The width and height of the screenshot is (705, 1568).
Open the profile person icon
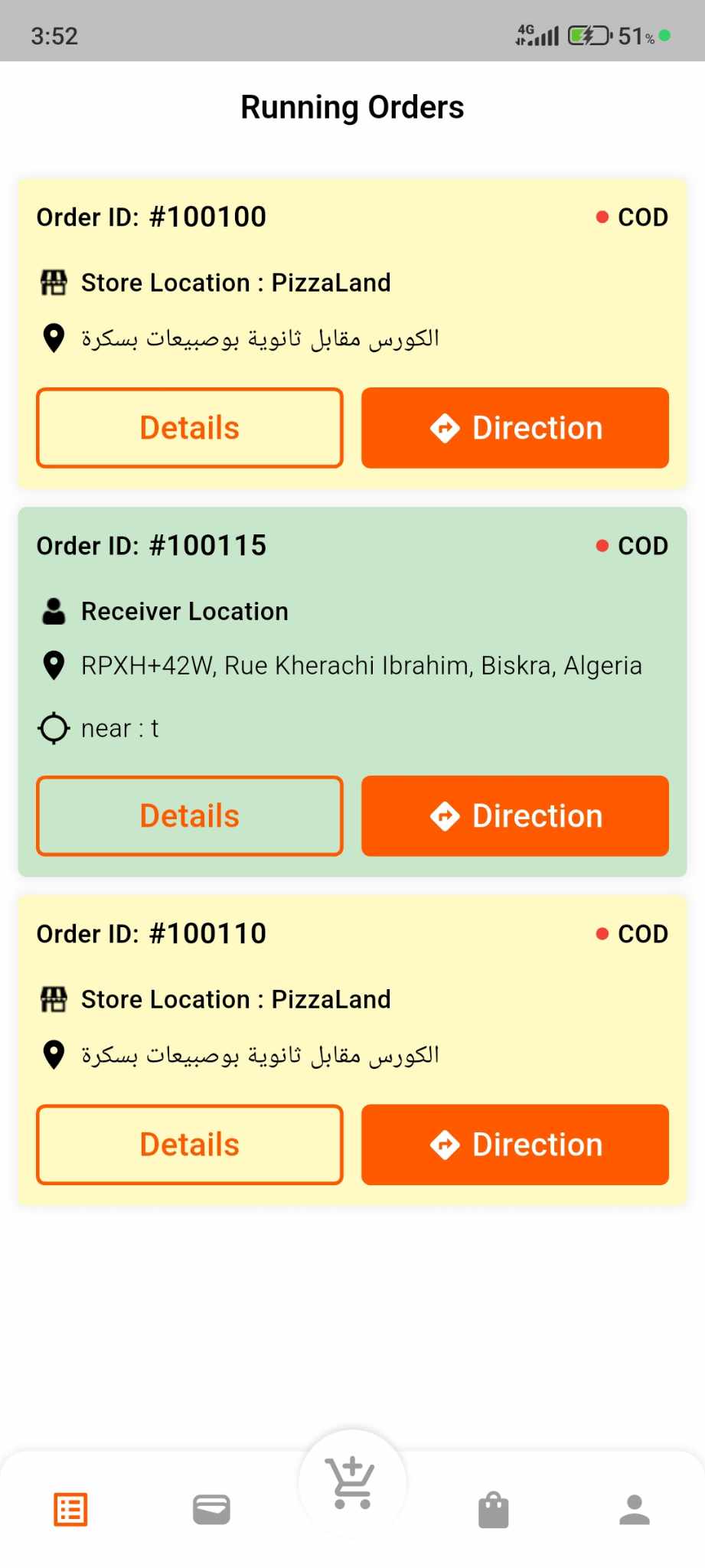point(634,1509)
